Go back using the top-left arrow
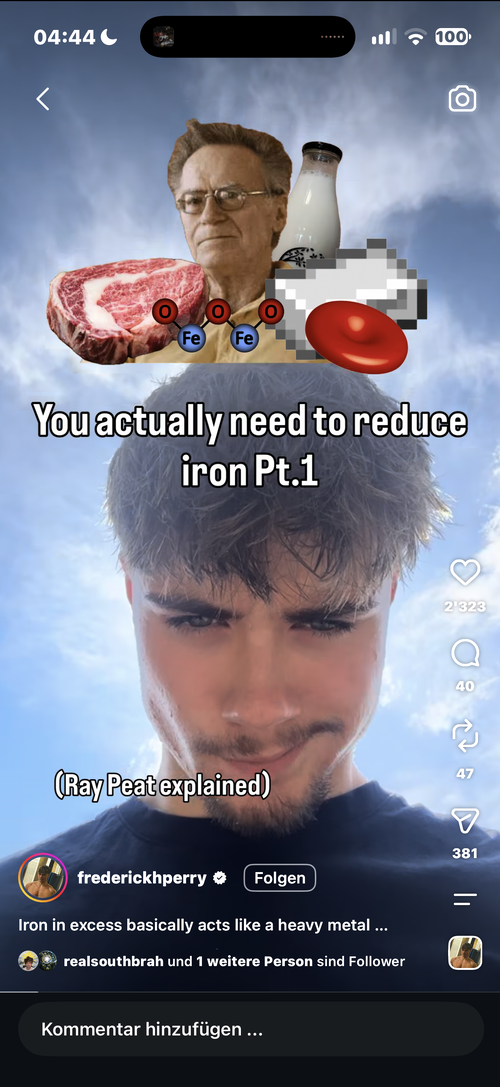Viewport: 500px width, 1087px height. 43,99
